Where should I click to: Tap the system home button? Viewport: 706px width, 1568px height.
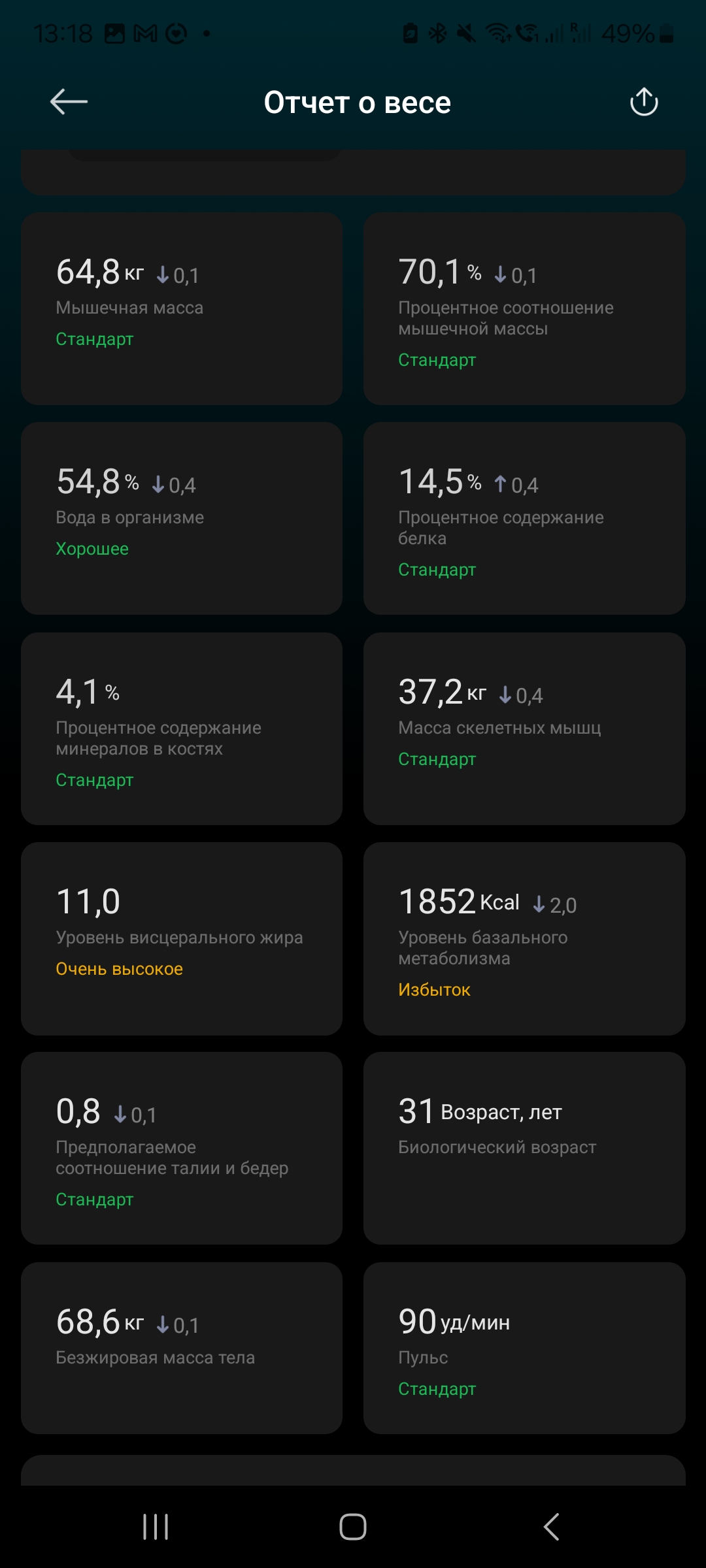(353, 1527)
